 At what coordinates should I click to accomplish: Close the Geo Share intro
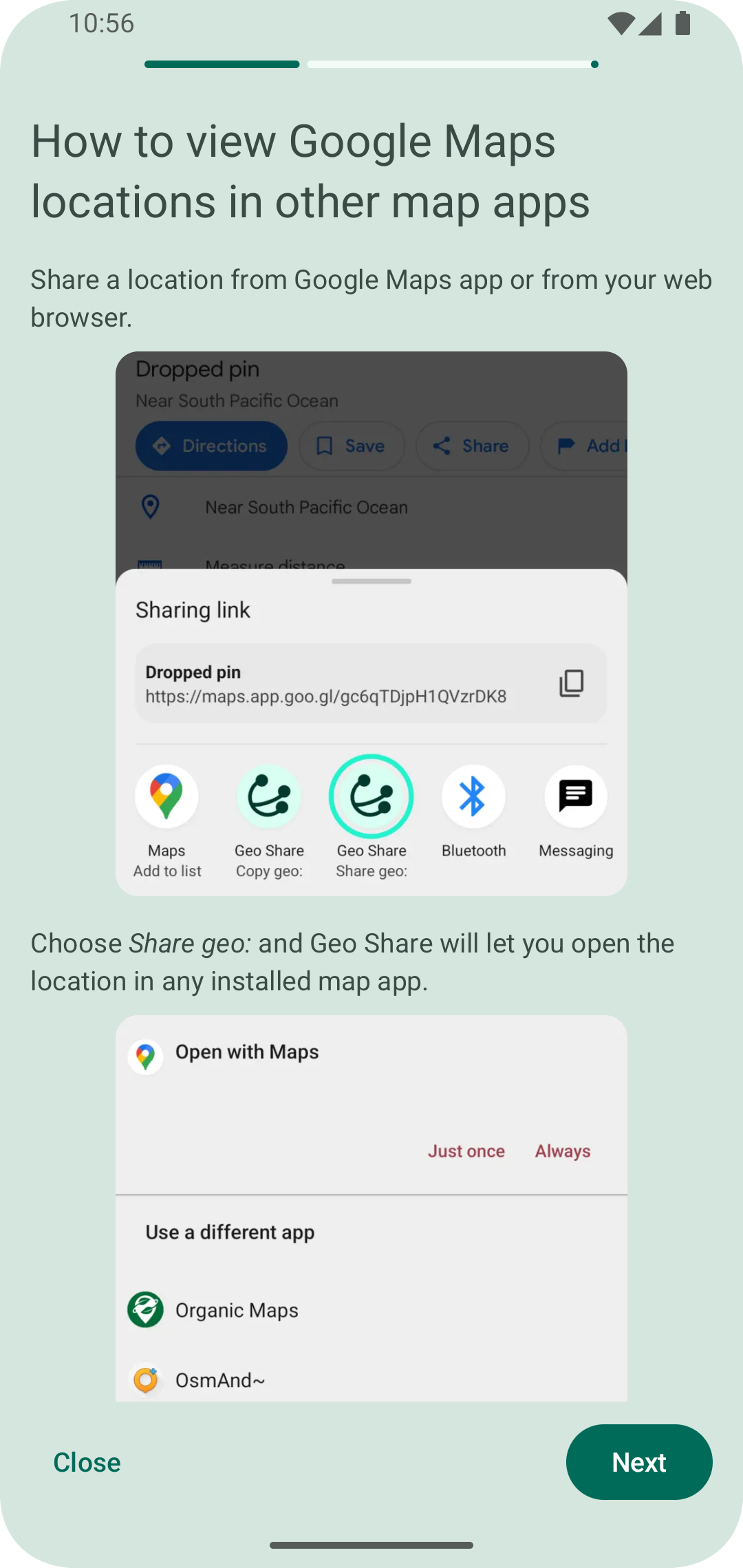(87, 1462)
